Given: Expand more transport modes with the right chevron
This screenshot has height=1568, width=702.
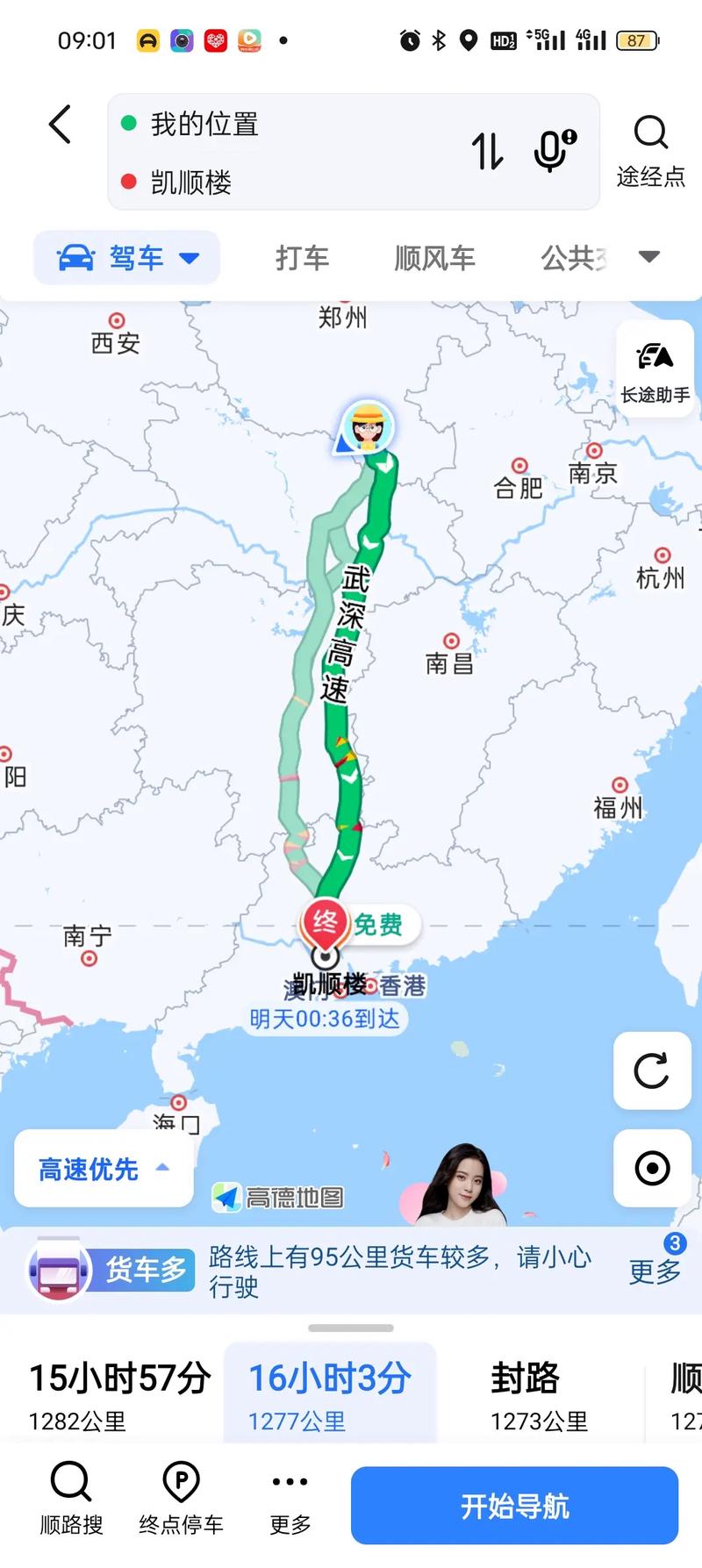Looking at the screenshot, I should (x=648, y=257).
